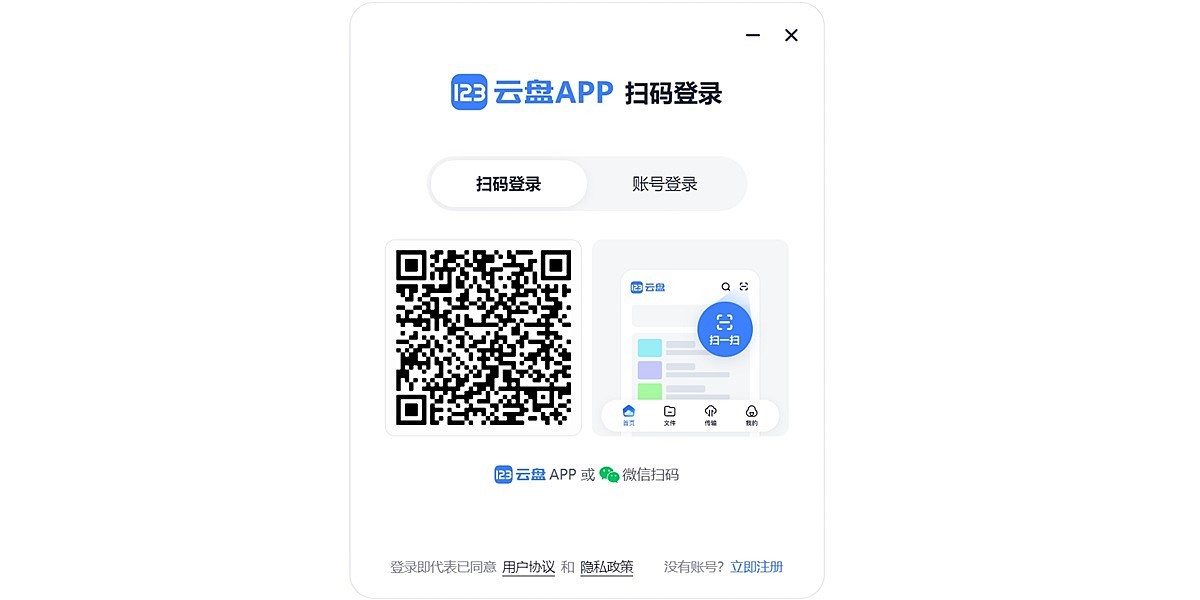Minimize the login window
The image size is (1200, 600).
(x=753, y=36)
